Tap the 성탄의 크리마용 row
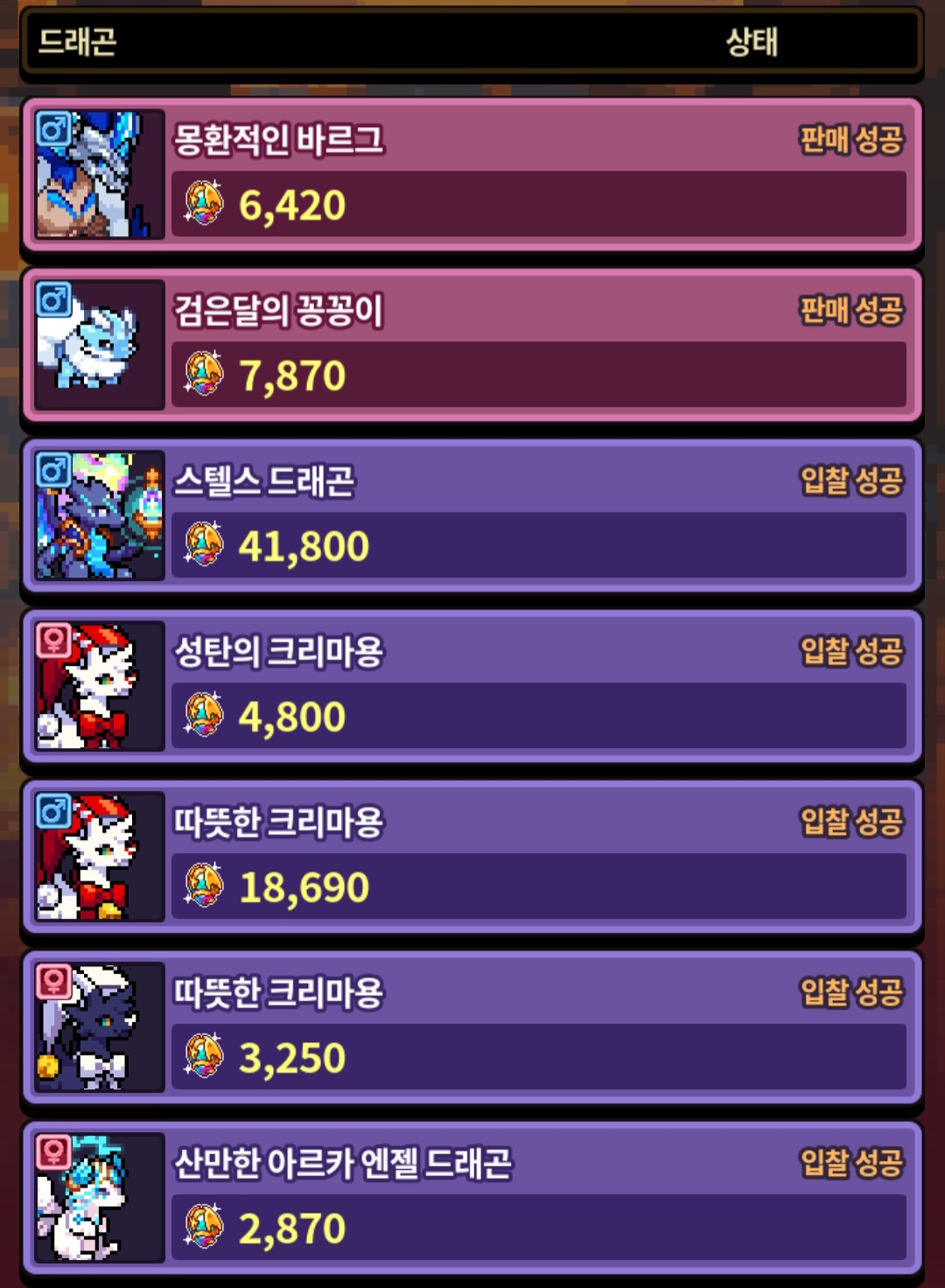Viewport: 945px width, 1288px height. click(x=472, y=686)
